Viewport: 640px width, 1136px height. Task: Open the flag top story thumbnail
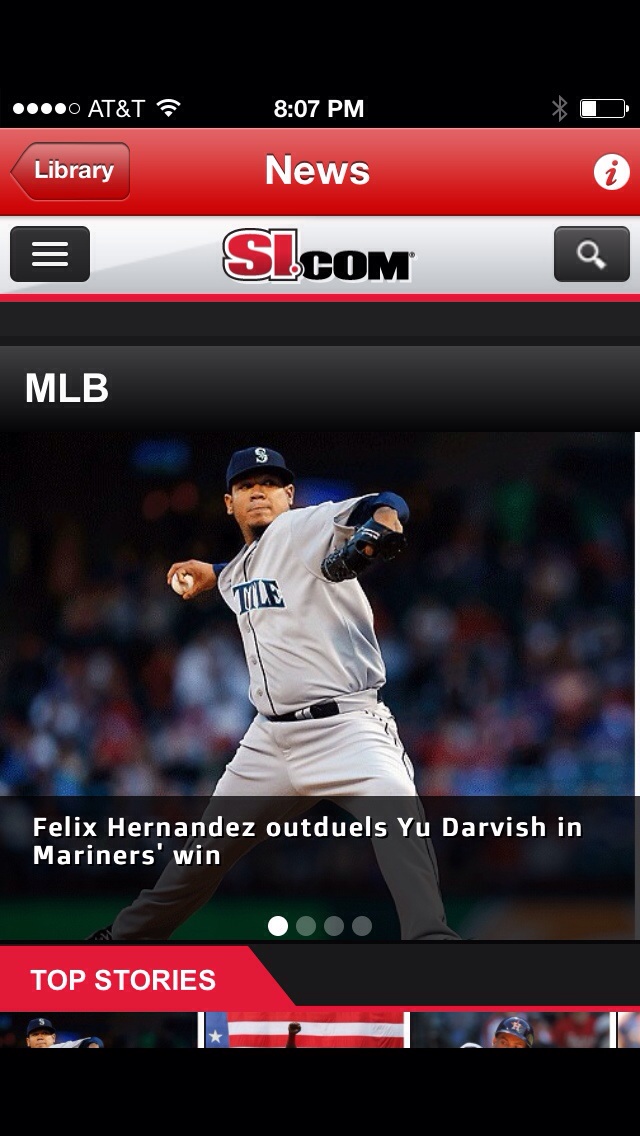[306, 1030]
